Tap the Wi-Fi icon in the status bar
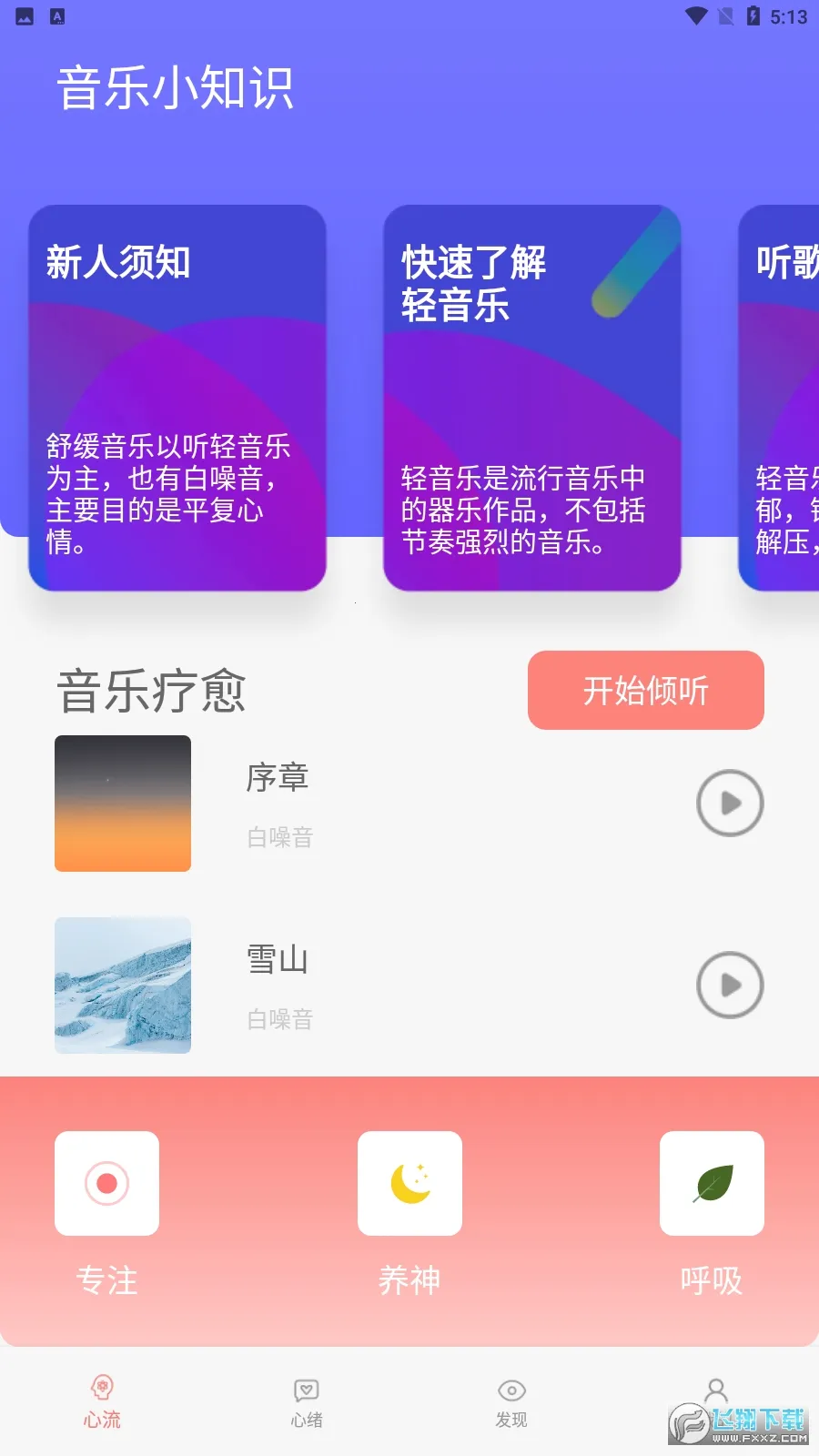This screenshot has width=819, height=1456. pyautogui.click(x=696, y=15)
